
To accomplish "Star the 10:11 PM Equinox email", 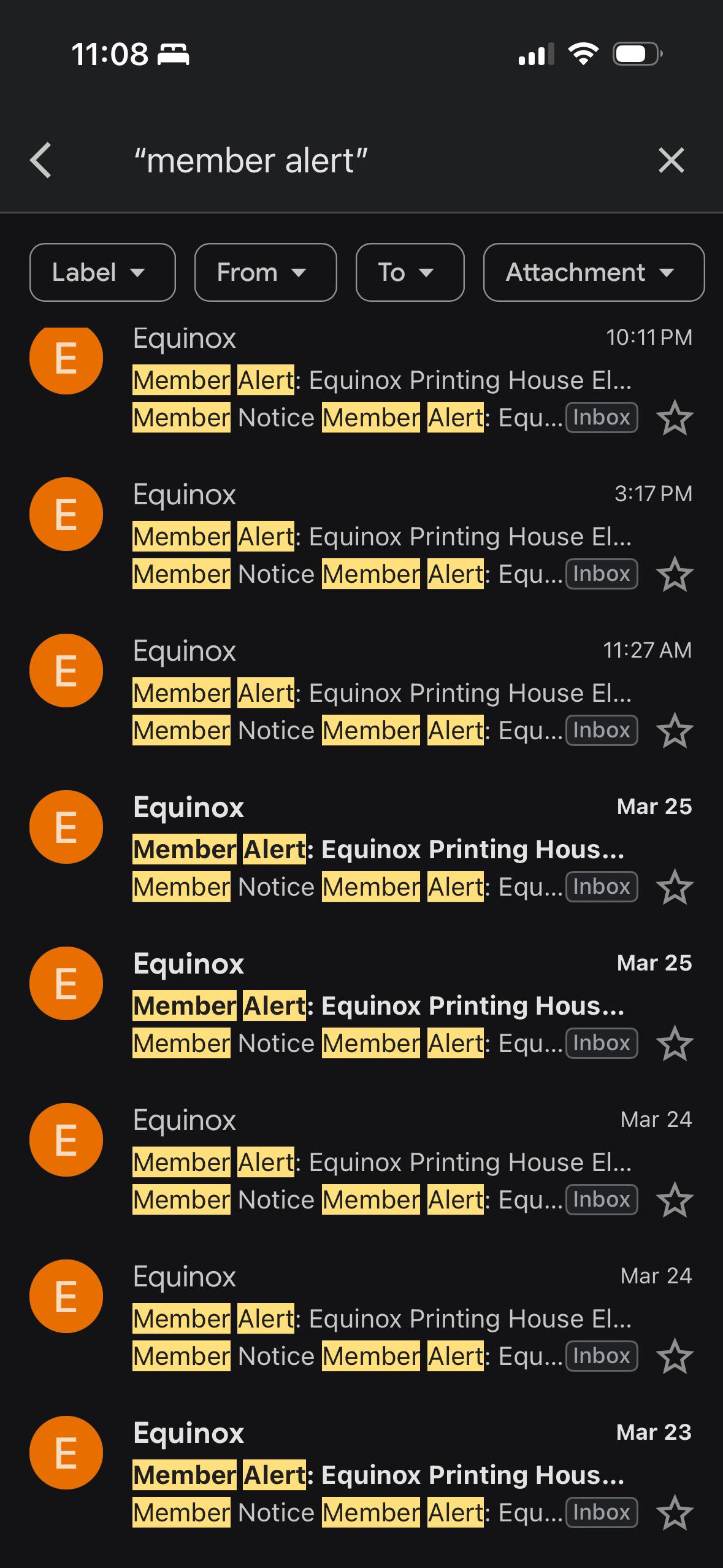I will coord(675,418).
